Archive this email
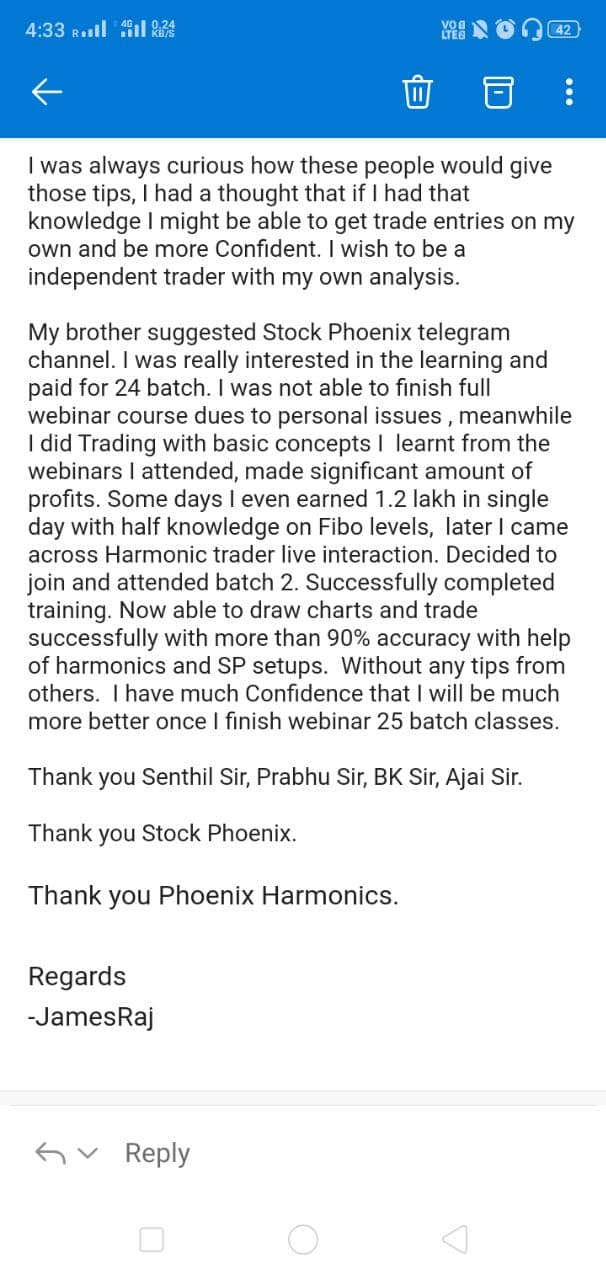 pyautogui.click(x=498, y=93)
